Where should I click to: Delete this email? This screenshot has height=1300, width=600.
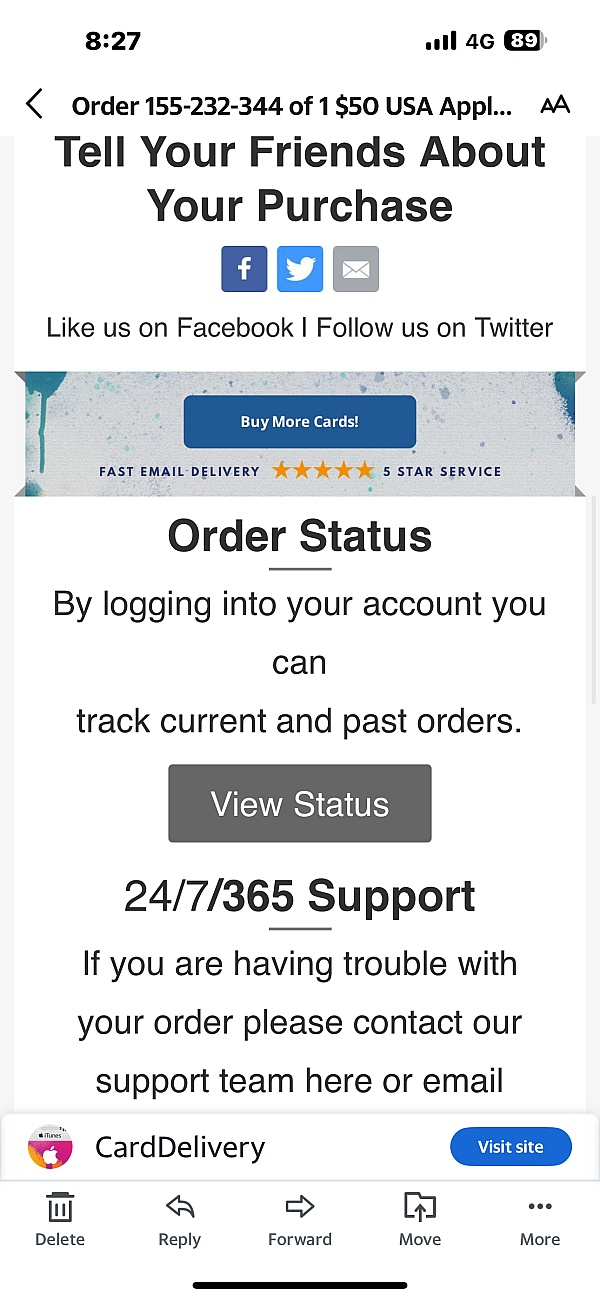(x=60, y=1220)
